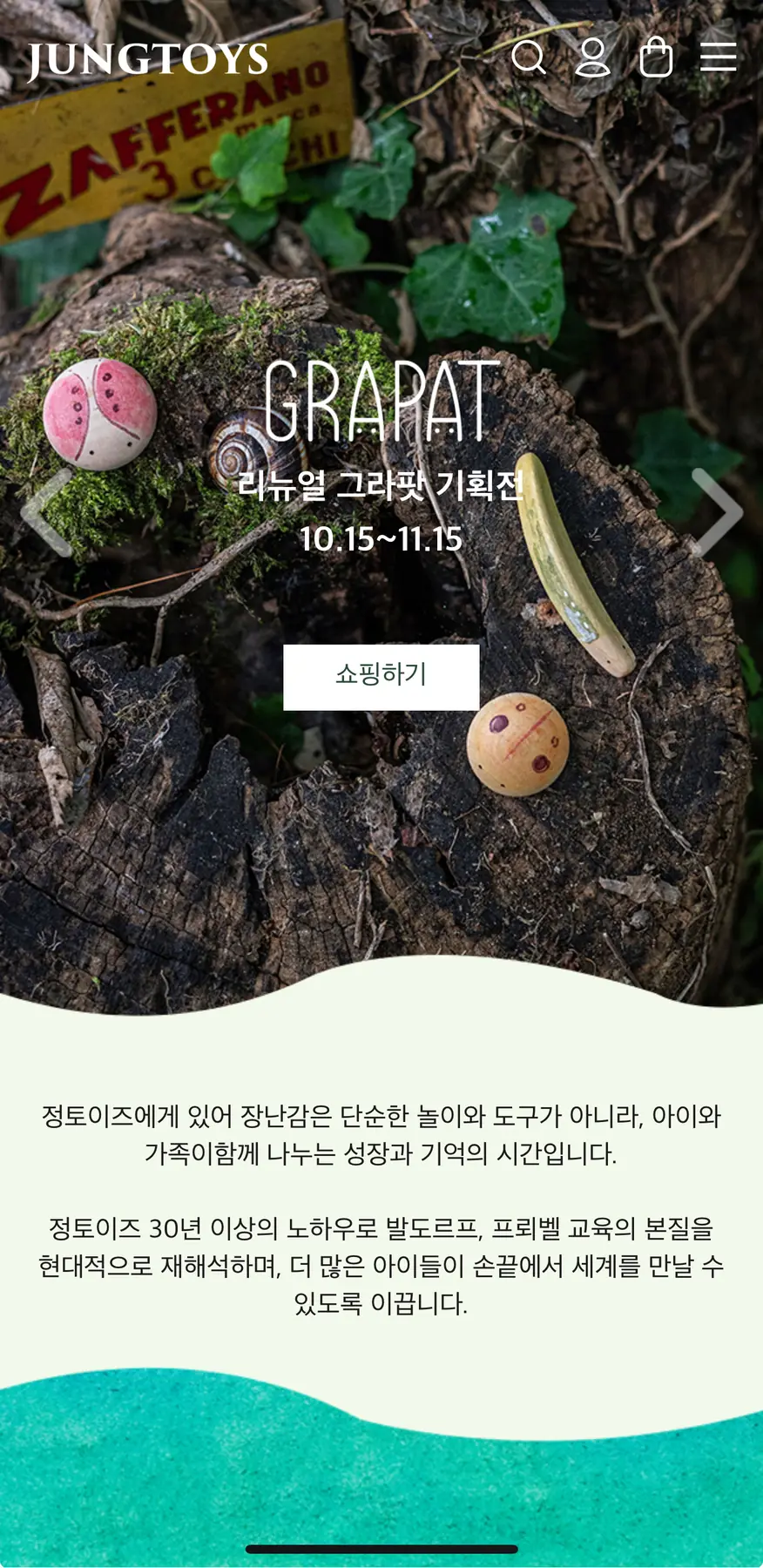View the shopping bag
The width and height of the screenshot is (763, 1568).
coord(656,57)
